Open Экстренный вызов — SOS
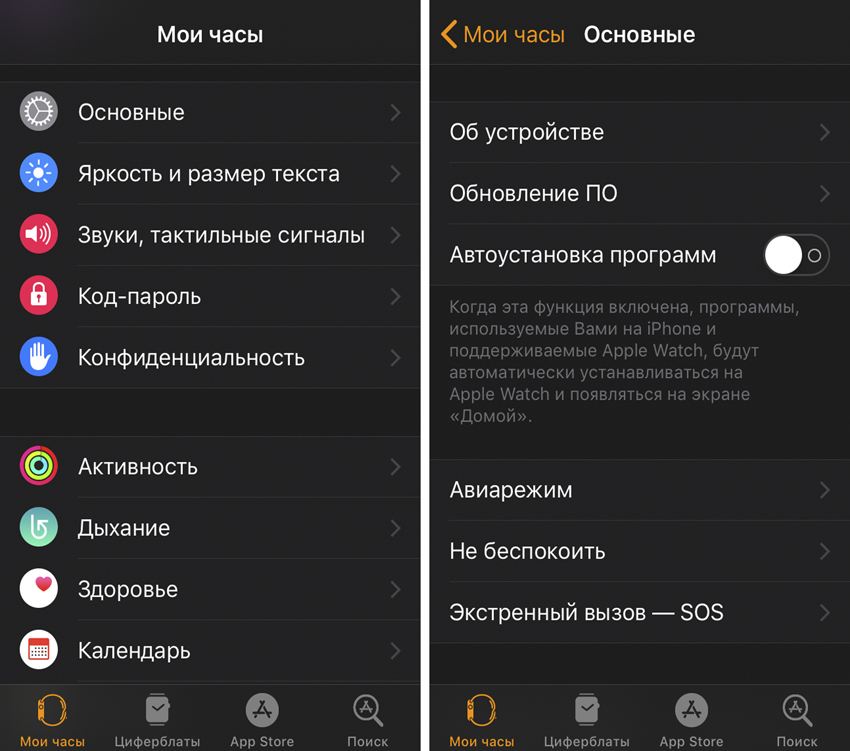This screenshot has height=751, width=850. [640, 612]
